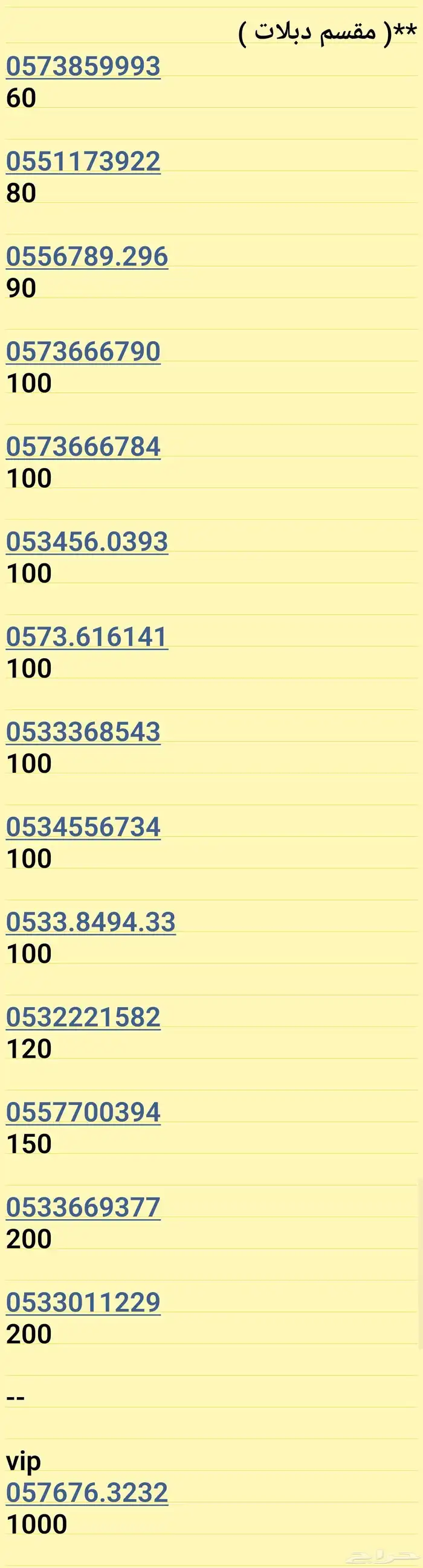Open the link 0534556734
The height and width of the screenshot is (1568, 423).
83,827
